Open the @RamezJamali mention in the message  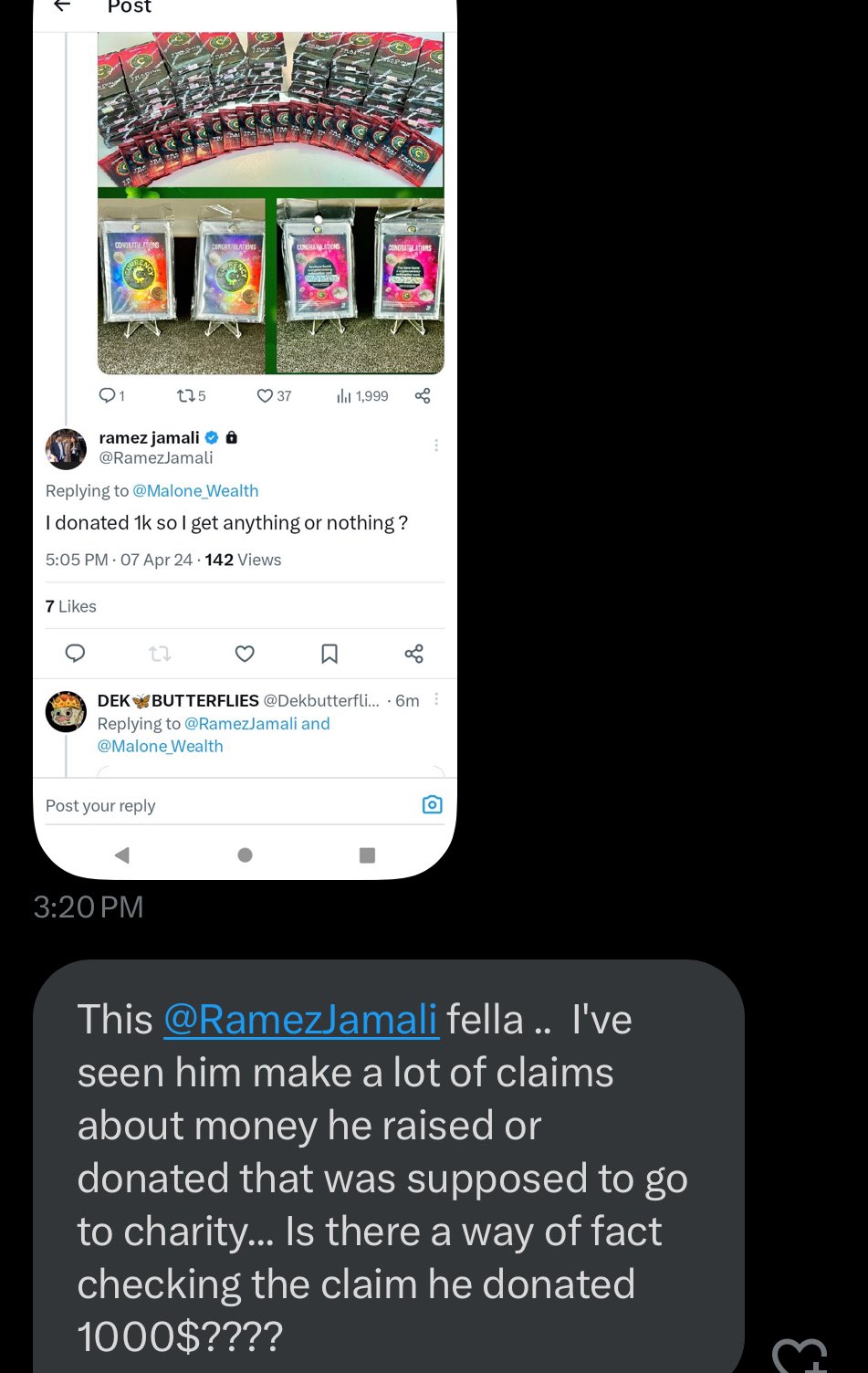click(300, 1020)
